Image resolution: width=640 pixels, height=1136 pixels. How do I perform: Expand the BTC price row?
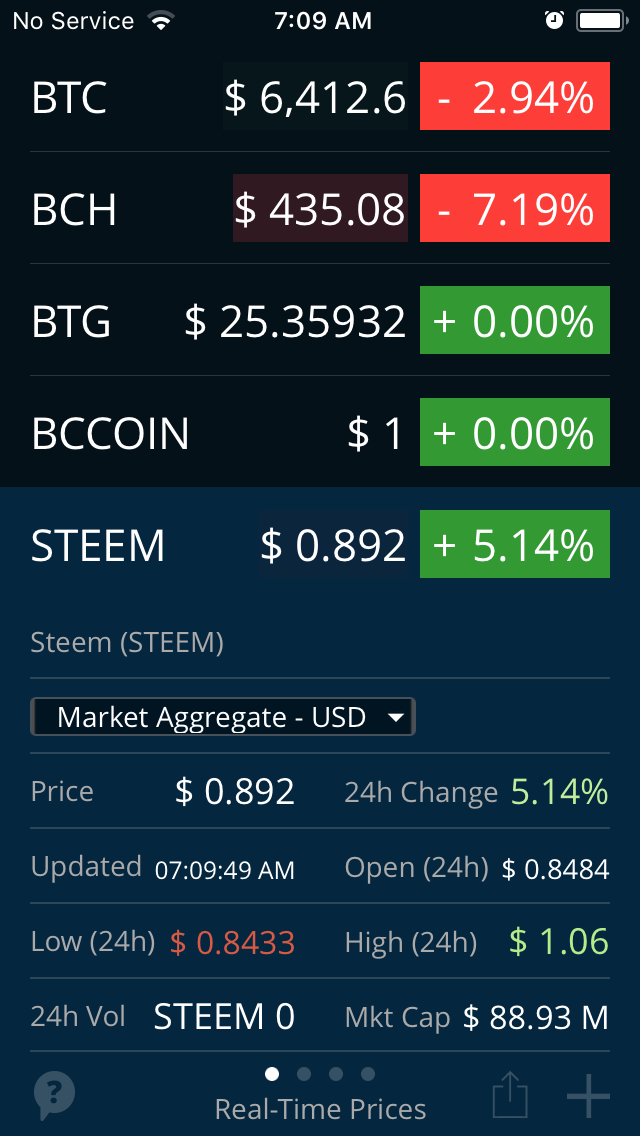320,98
